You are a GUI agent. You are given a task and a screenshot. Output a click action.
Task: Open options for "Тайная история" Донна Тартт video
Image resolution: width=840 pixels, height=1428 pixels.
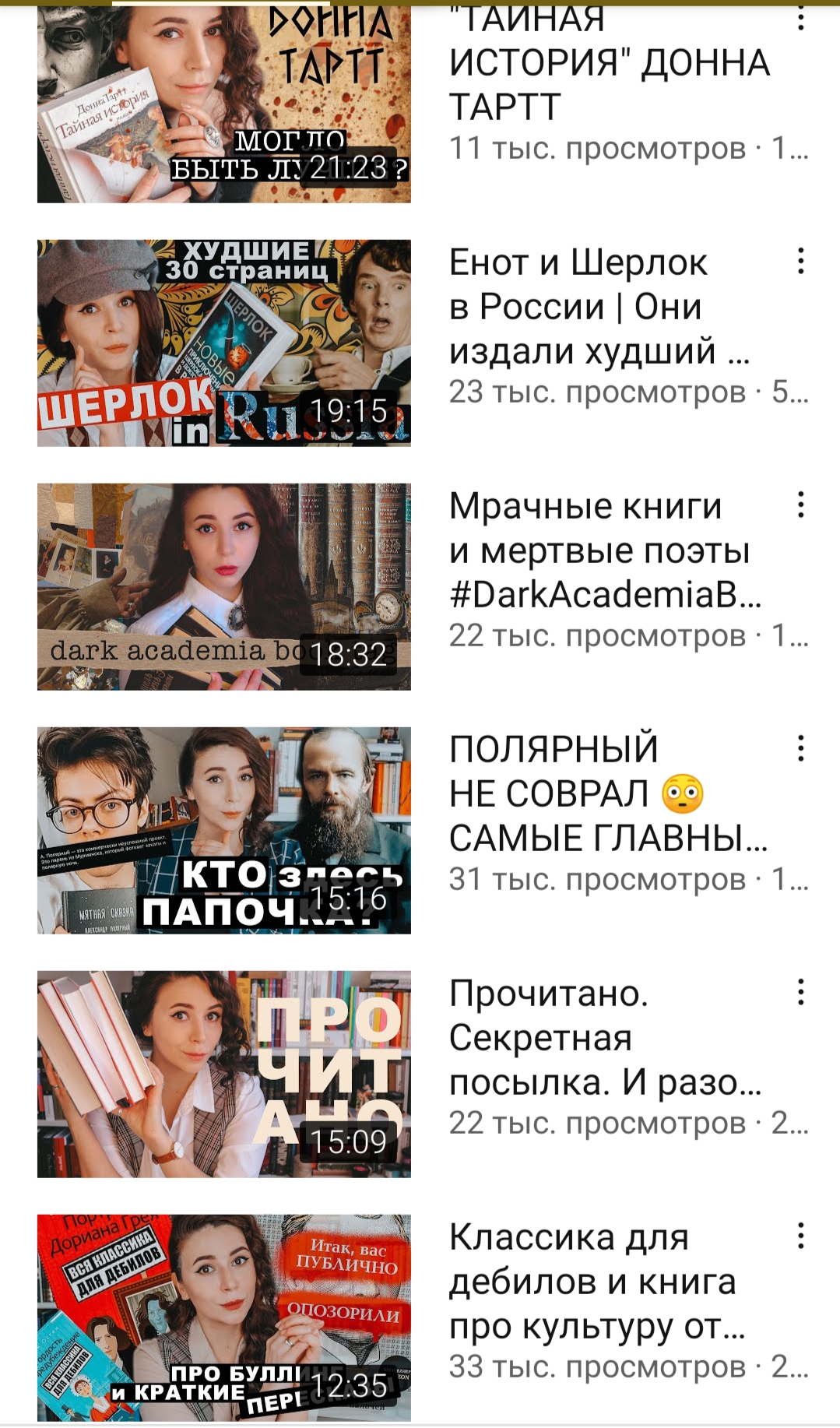pyautogui.click(x=800, y=19)
